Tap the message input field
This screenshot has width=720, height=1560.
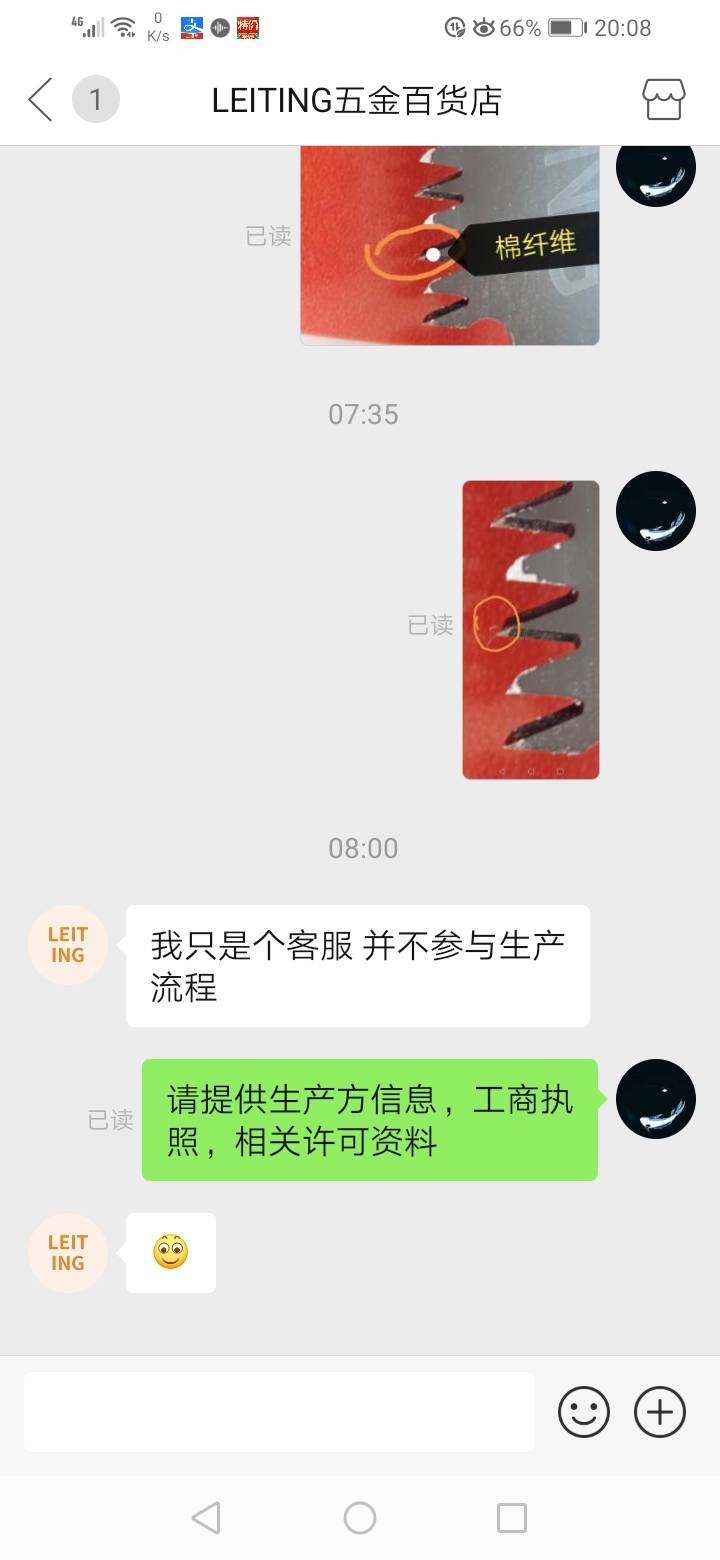pos(279,1411)
